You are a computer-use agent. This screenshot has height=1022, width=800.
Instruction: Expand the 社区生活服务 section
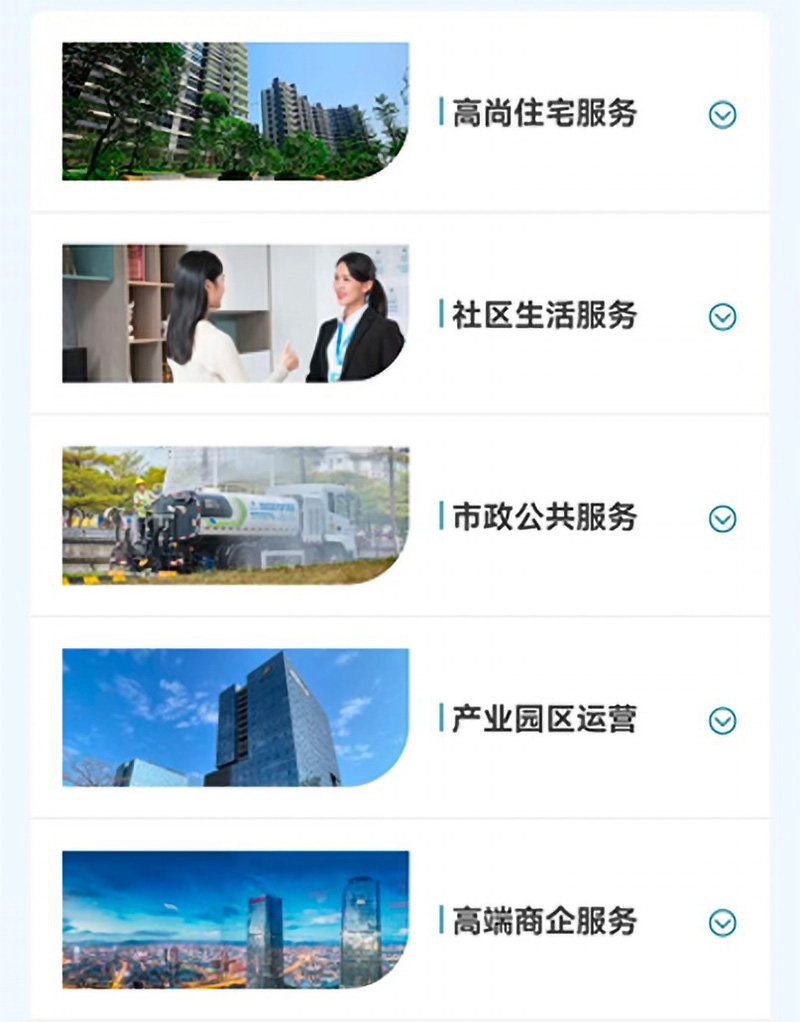[x=722, y=317]
